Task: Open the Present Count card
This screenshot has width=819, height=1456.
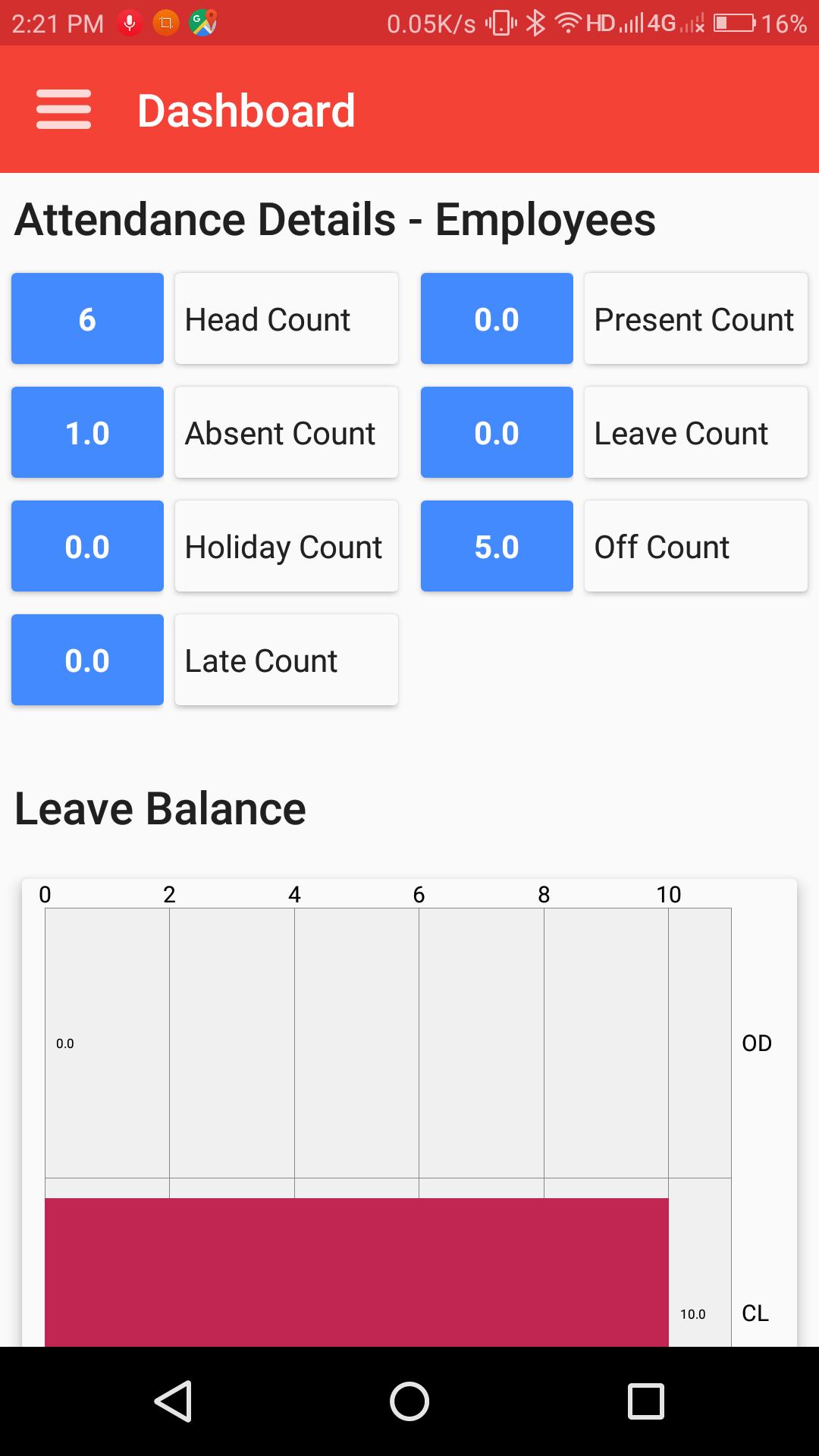Action: point(695,319)
